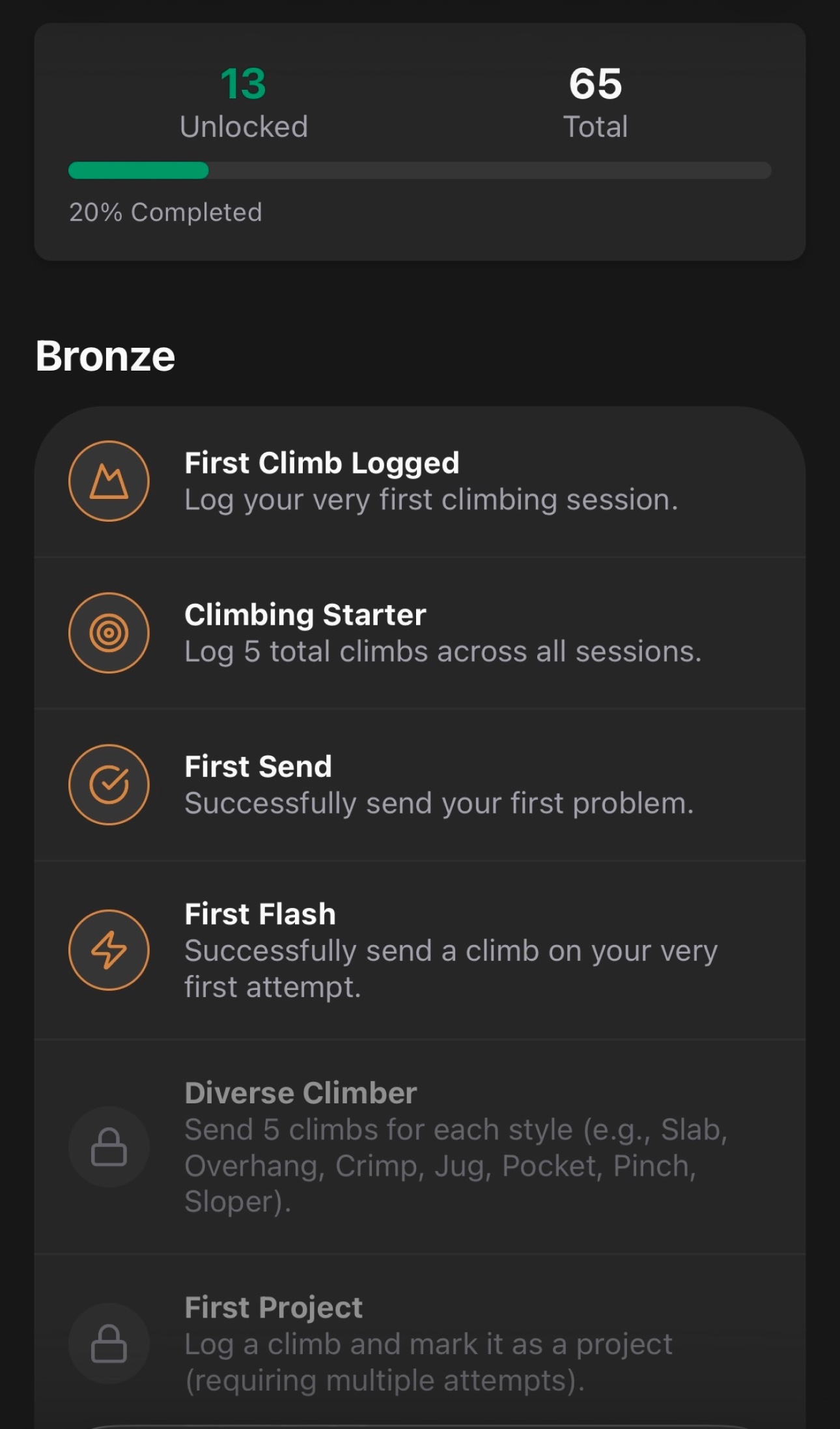View the First Send achievement details
The image size is (840, 1429).
(x=420, y=784)
